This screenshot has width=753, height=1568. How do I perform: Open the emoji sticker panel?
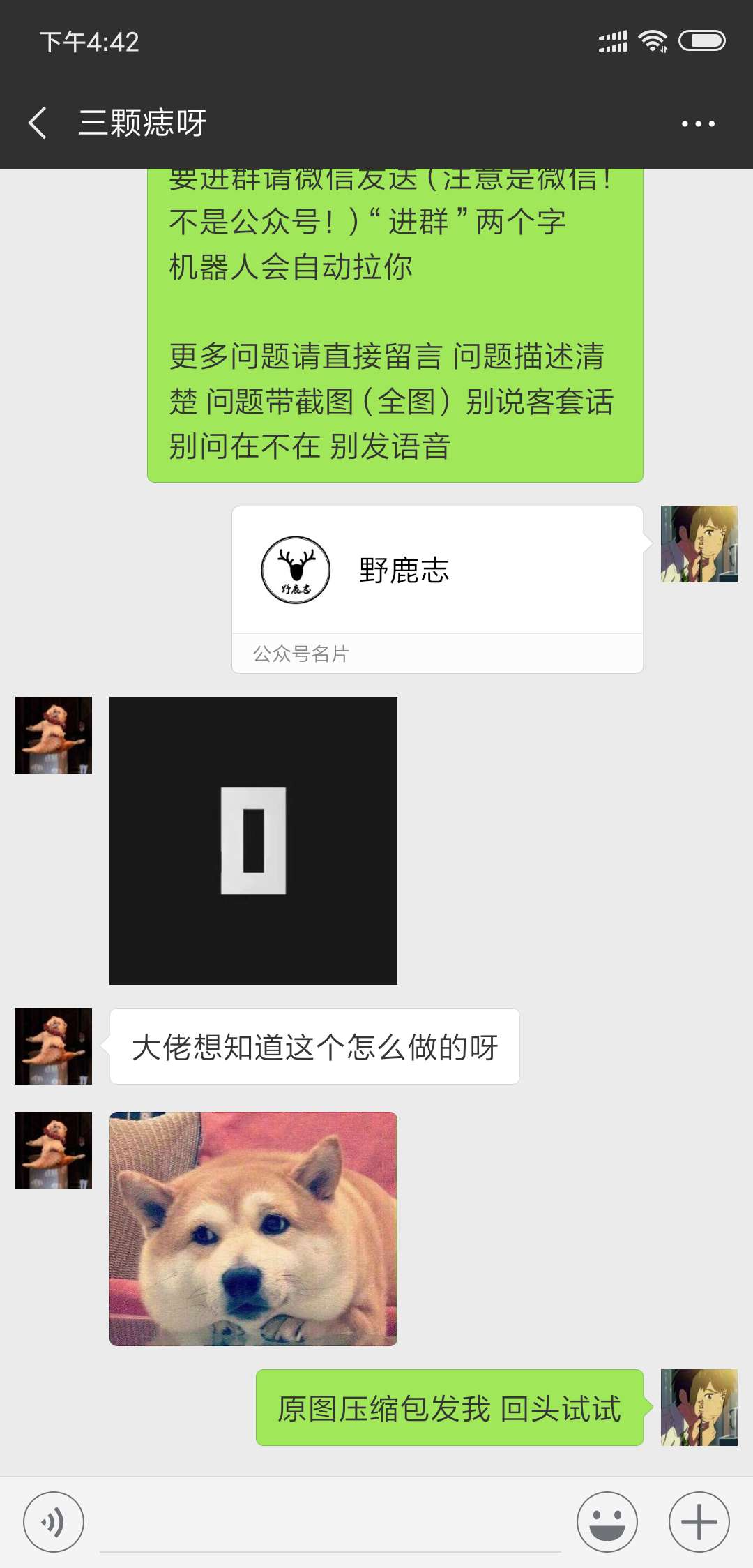click(607, 1522)
